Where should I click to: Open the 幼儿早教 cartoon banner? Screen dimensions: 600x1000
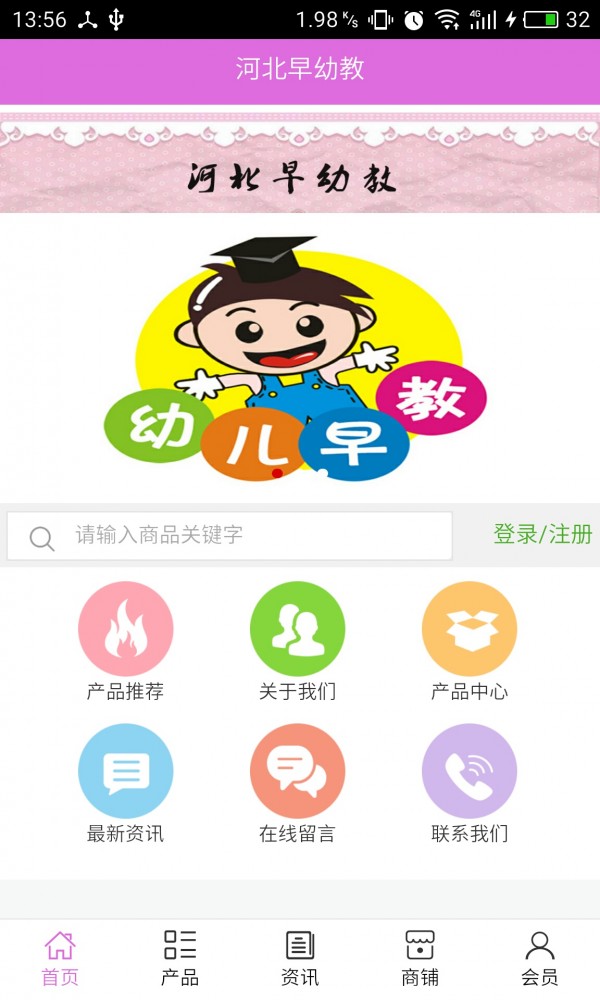pos(300,358)
